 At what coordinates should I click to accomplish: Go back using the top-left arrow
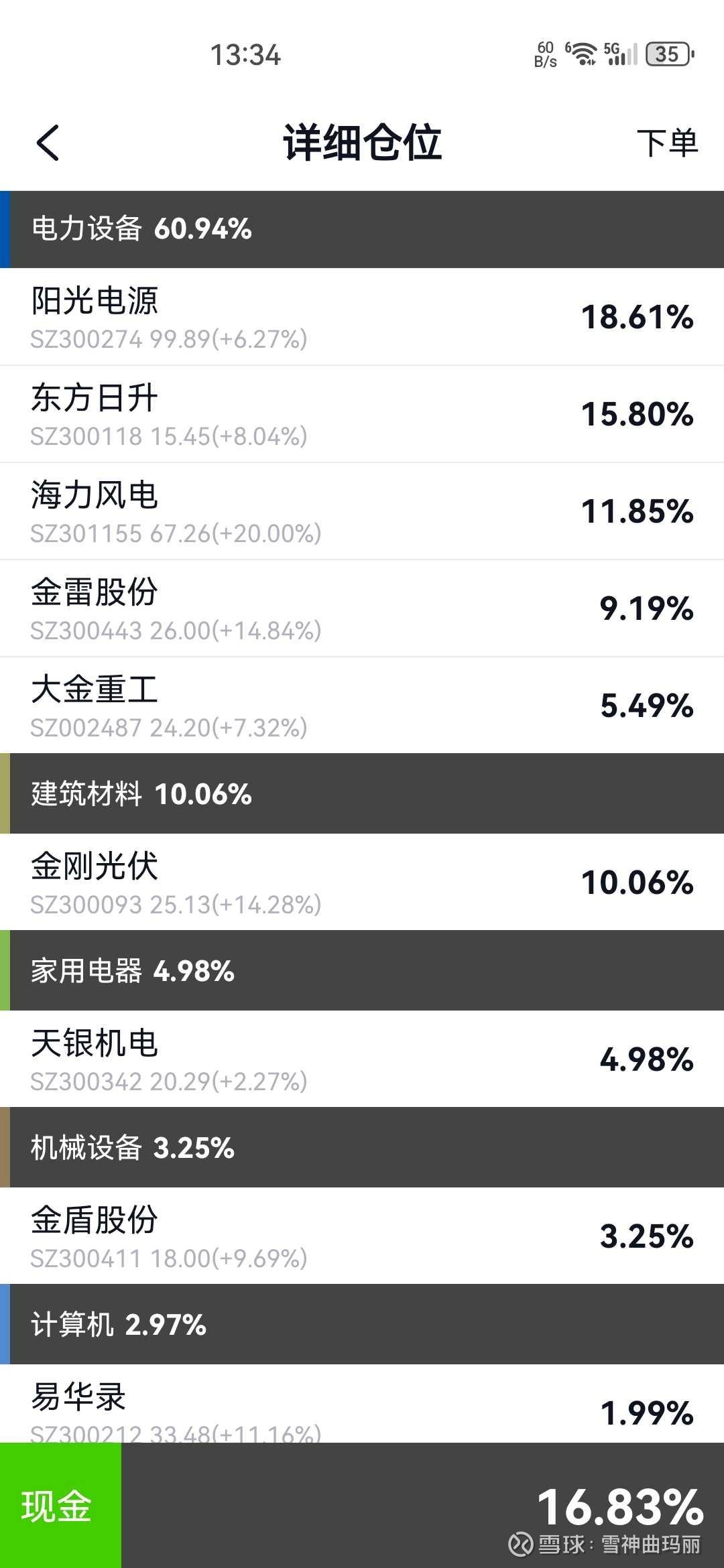[x=48, y=143]
